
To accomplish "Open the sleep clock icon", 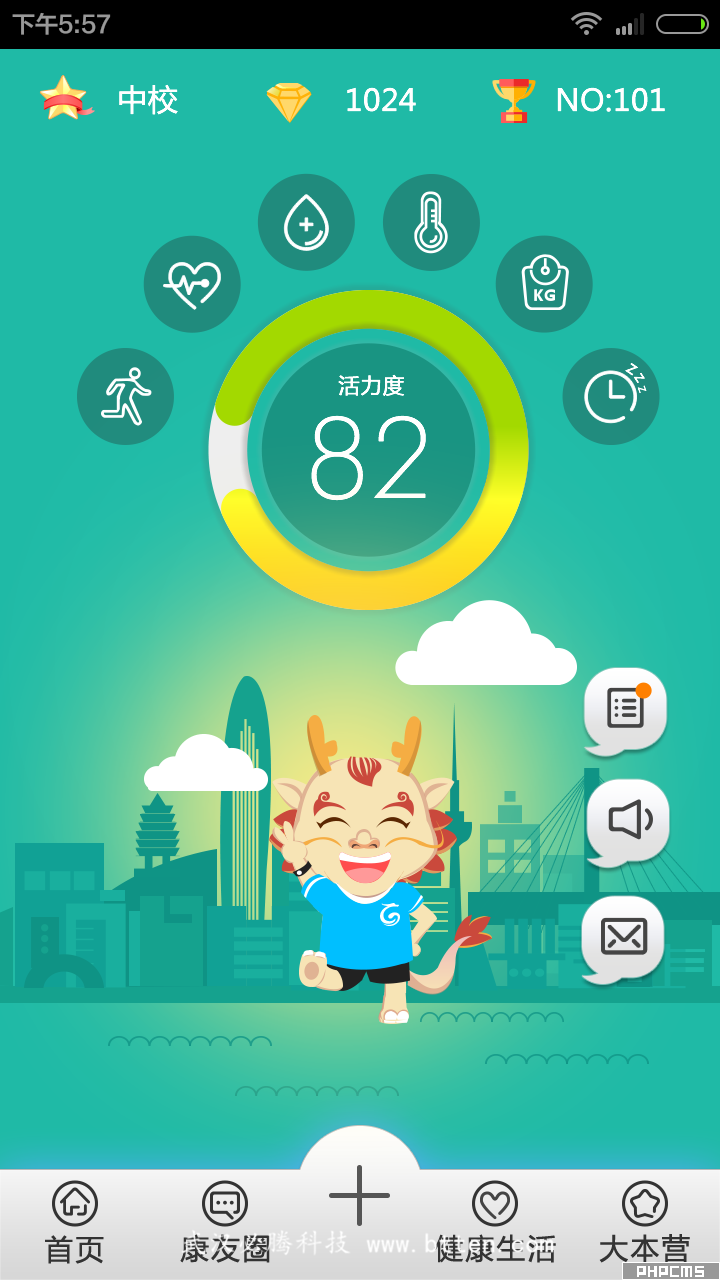I will click(x=611, y=396).
